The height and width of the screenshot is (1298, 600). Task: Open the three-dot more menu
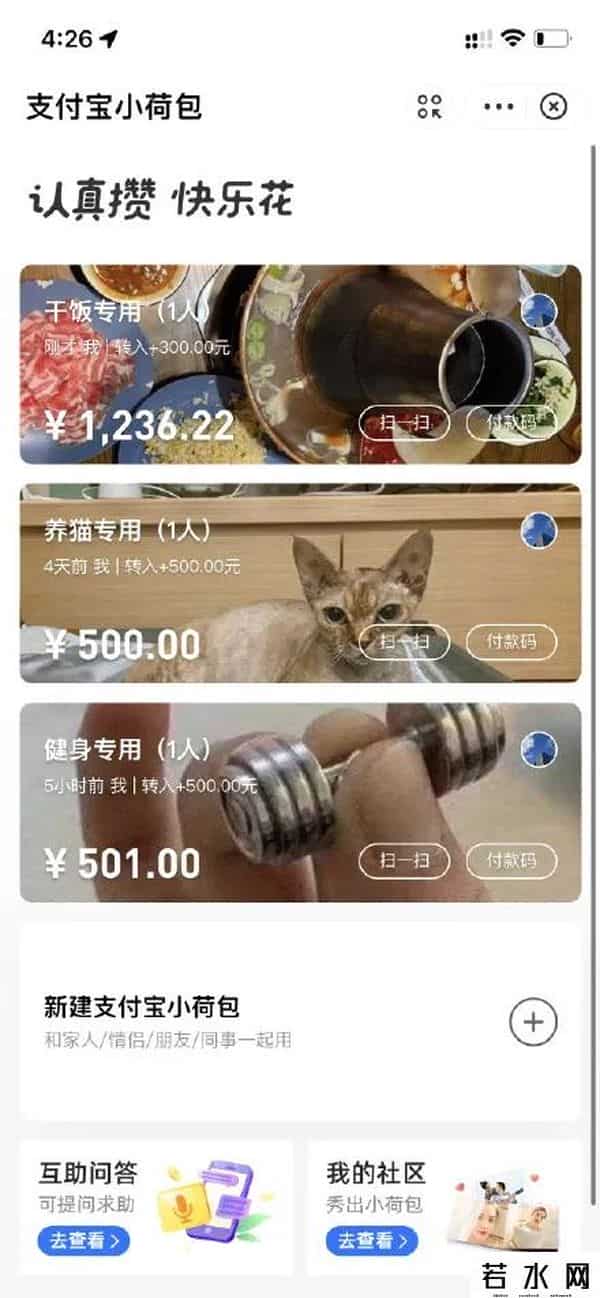click(x=498, y=107)
